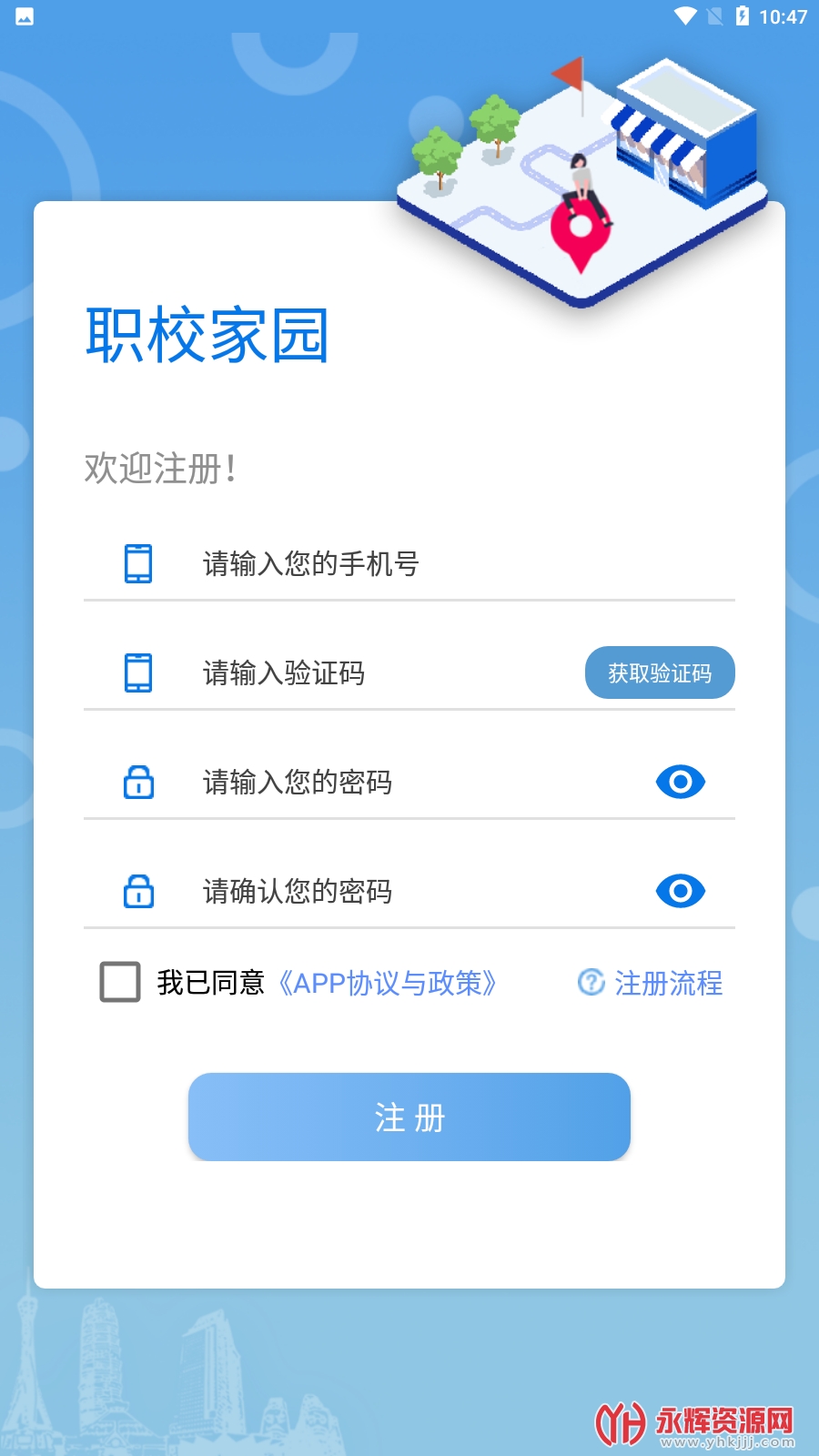Show password in 请输入您的密码 field
The width and height of the screenshot is (819, 1456).
[680, 782]
